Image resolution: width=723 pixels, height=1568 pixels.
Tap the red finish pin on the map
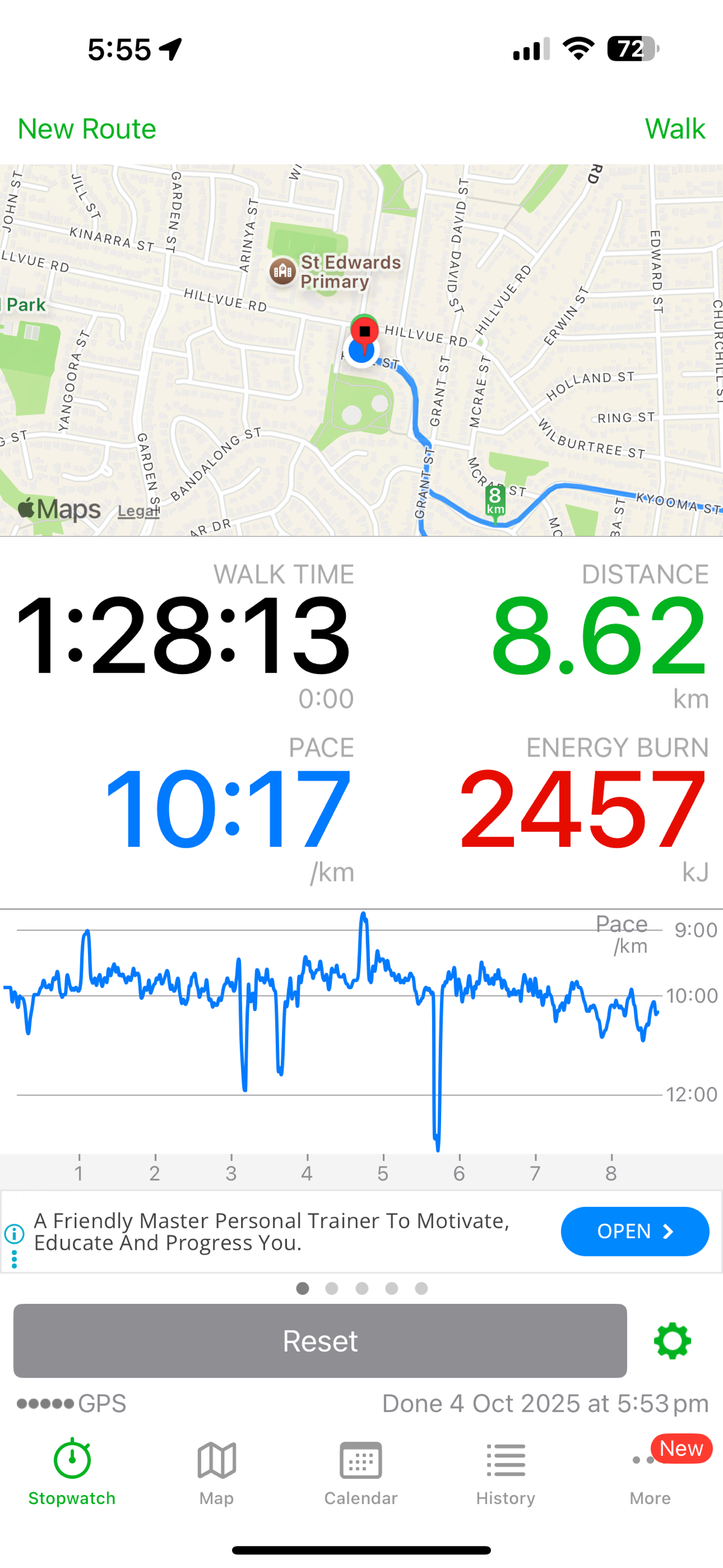[x=365, y=332]
